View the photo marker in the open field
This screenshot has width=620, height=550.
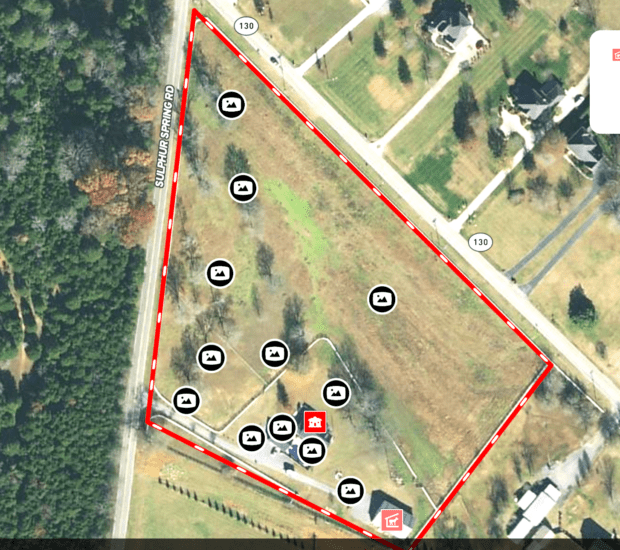381,298
